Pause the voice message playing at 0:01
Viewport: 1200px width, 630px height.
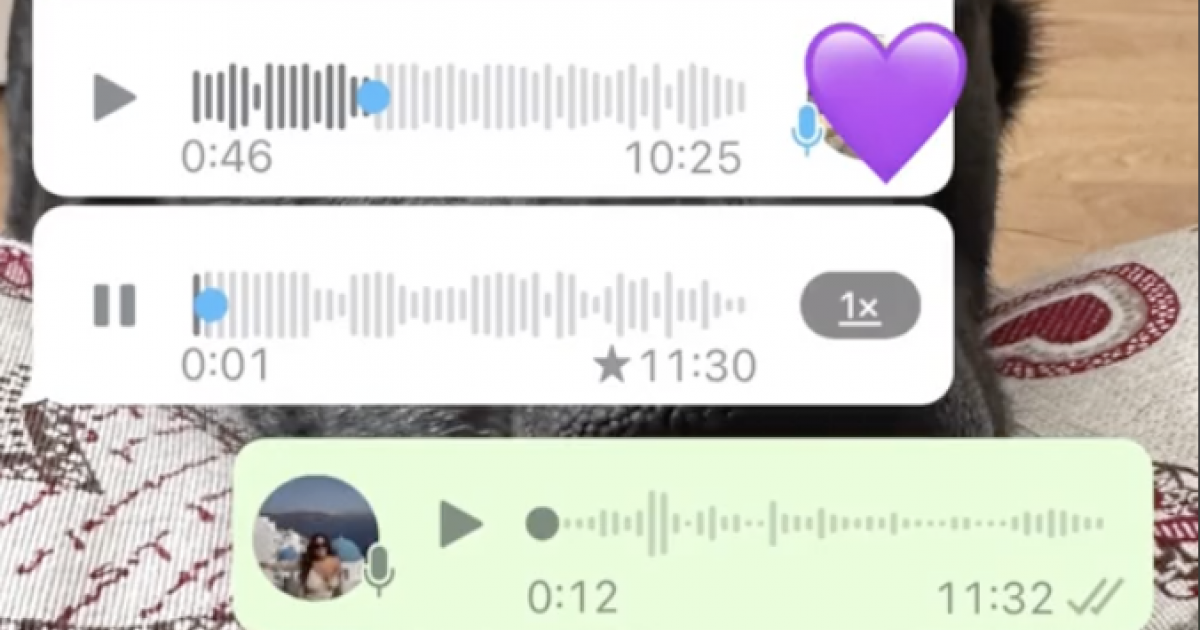point(114,305)
